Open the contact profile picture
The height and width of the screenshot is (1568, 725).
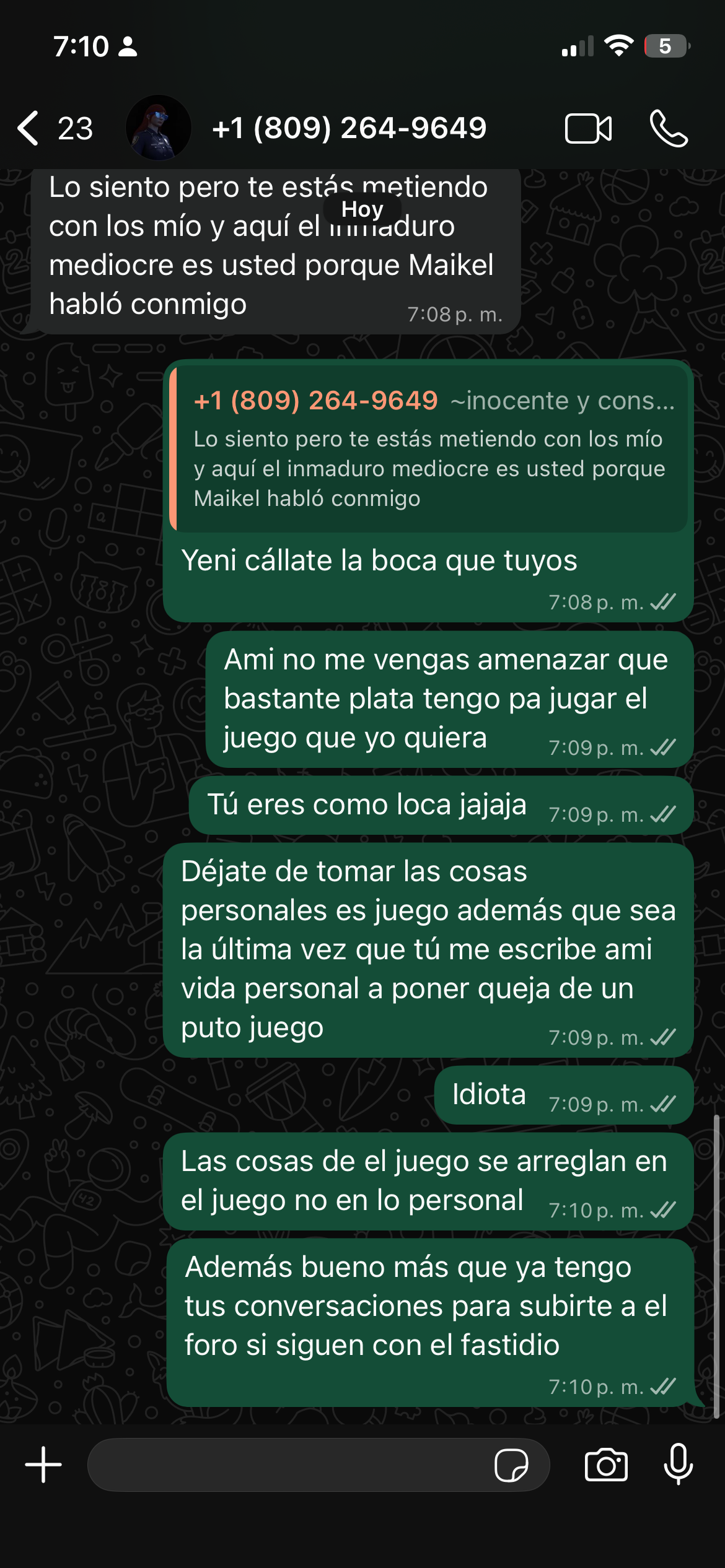(x=158, y=128)
